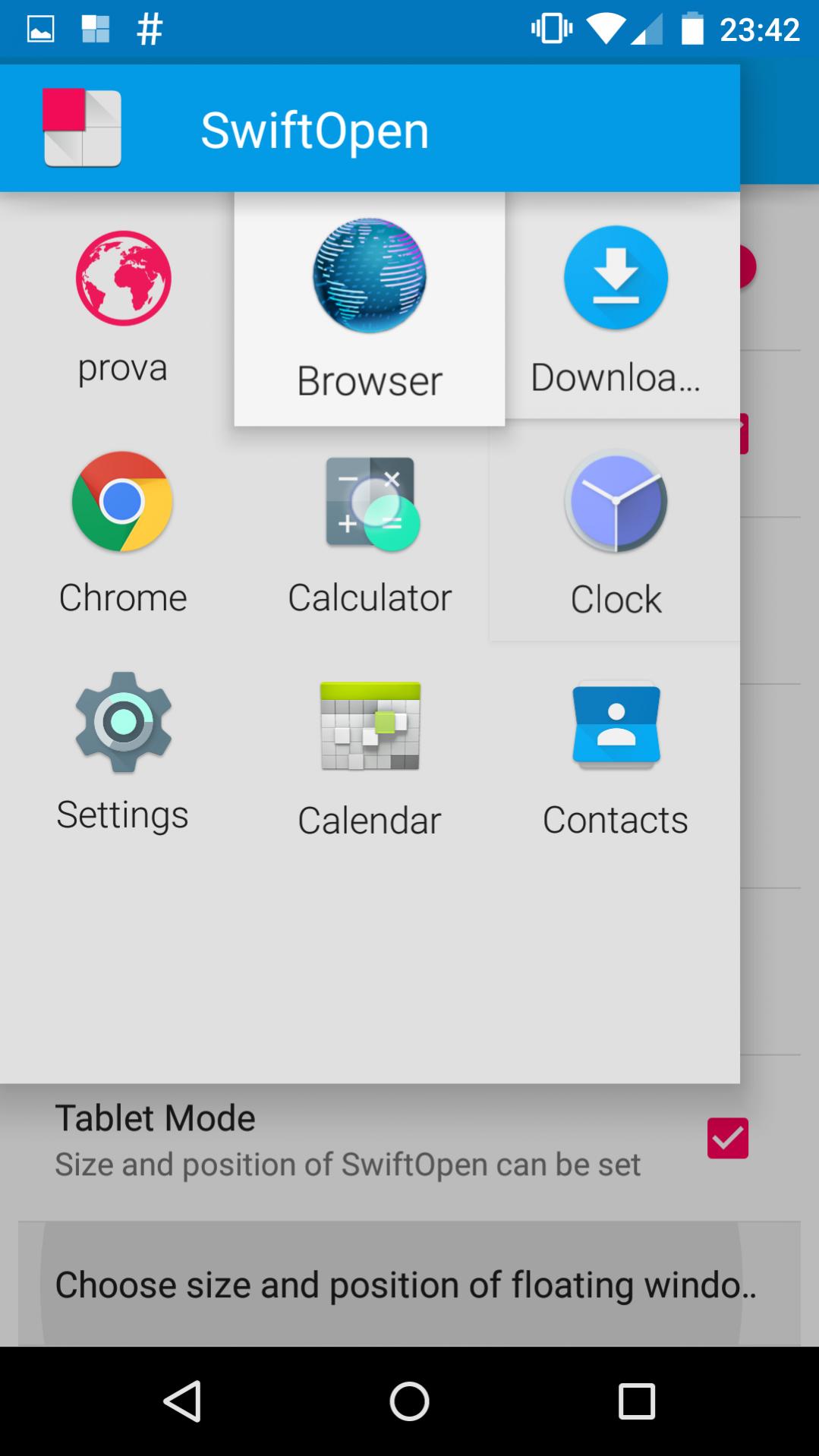This screenshot has width=819, height=1456.
Task: Open the Clock app
Action: [x=616, y=531]
